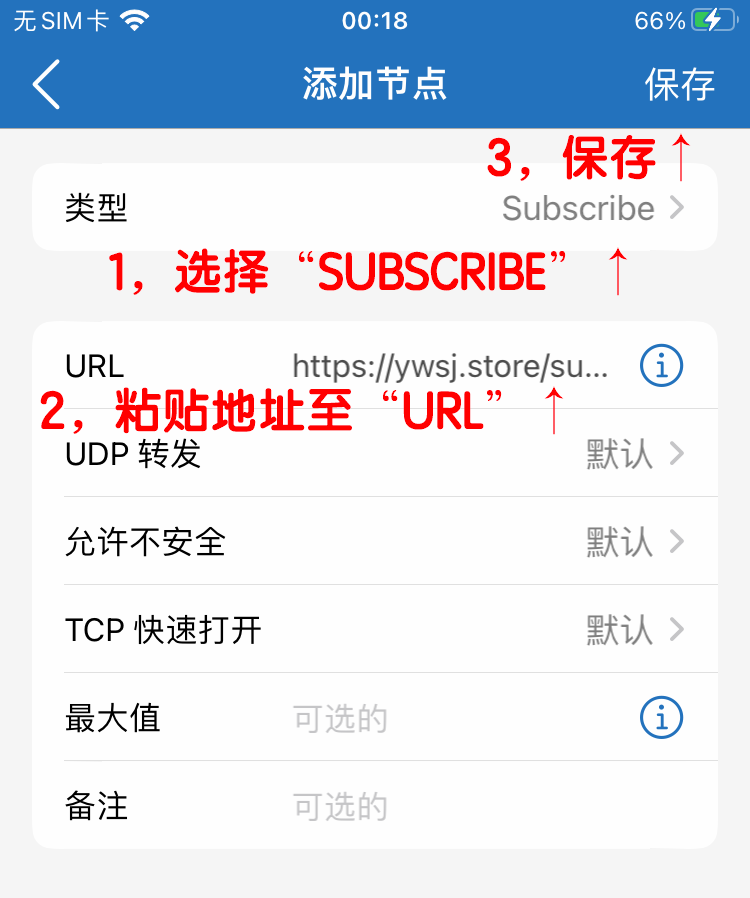Show info for the 最大值 field
This screenshot has width=750, height=898.
click(661, 717)
